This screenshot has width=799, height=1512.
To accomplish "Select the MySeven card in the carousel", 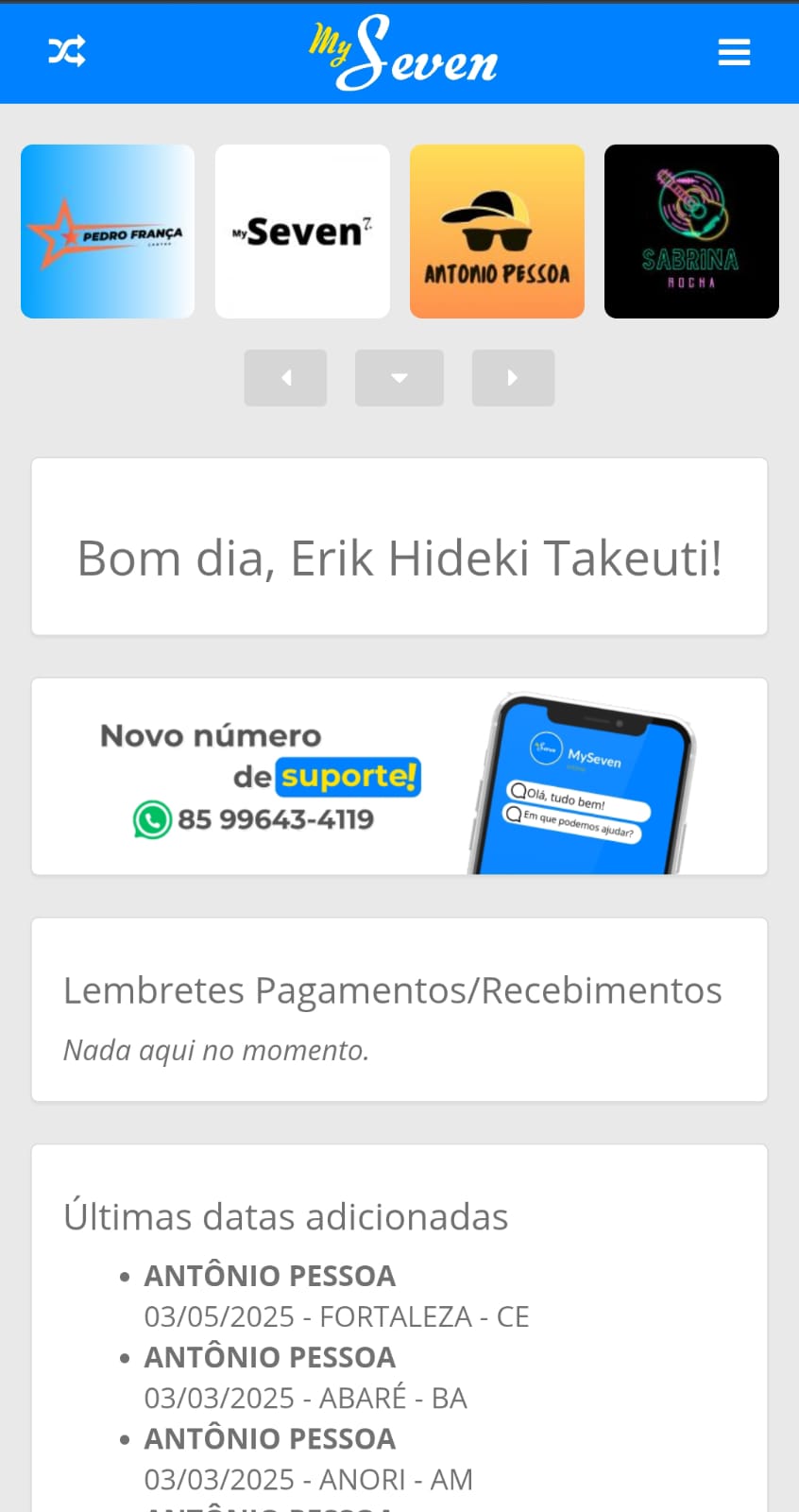I will pyautogui.click(x=302, y=231).
